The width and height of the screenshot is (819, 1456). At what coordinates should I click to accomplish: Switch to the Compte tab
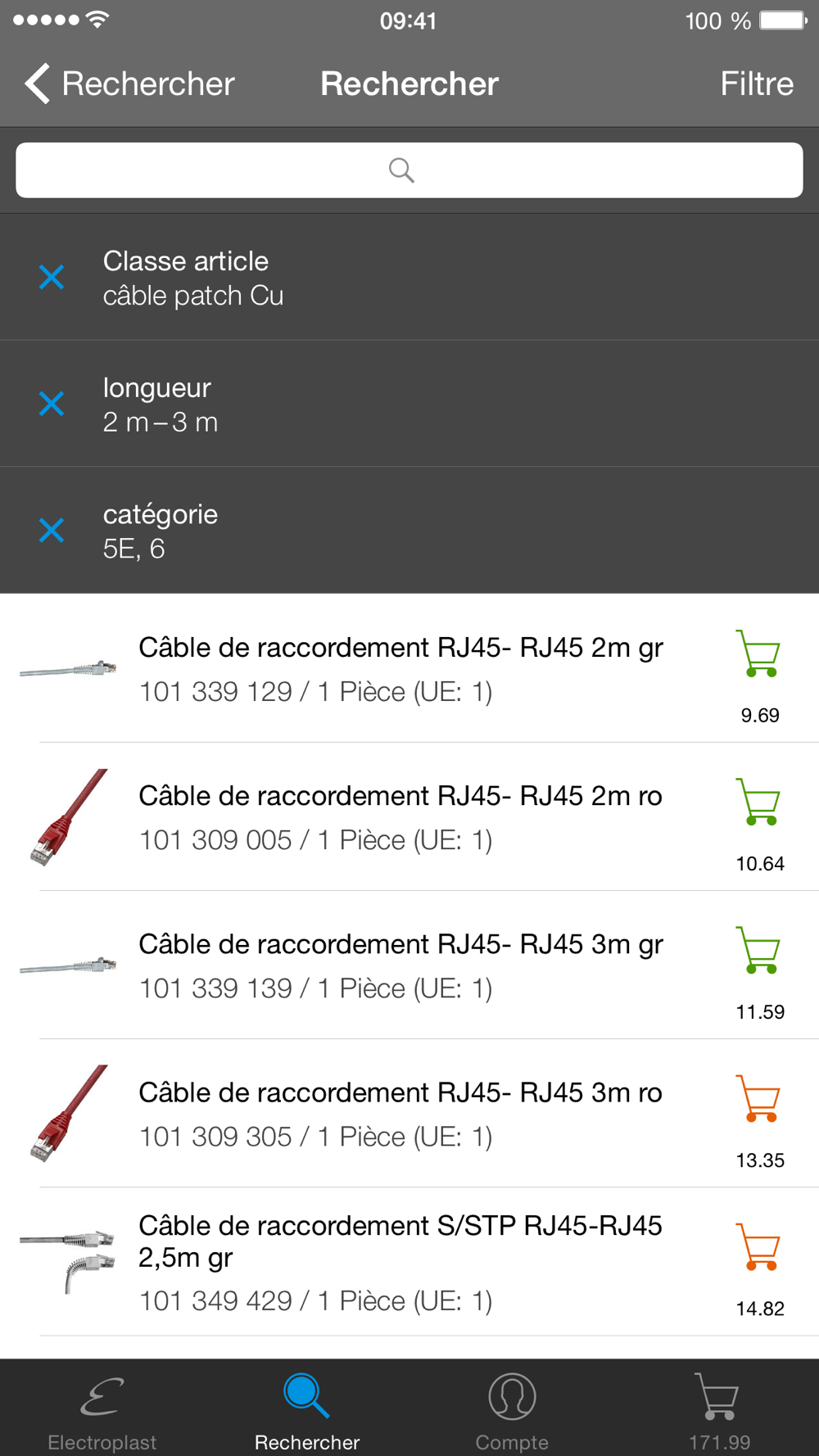[x=512, y=1410]
